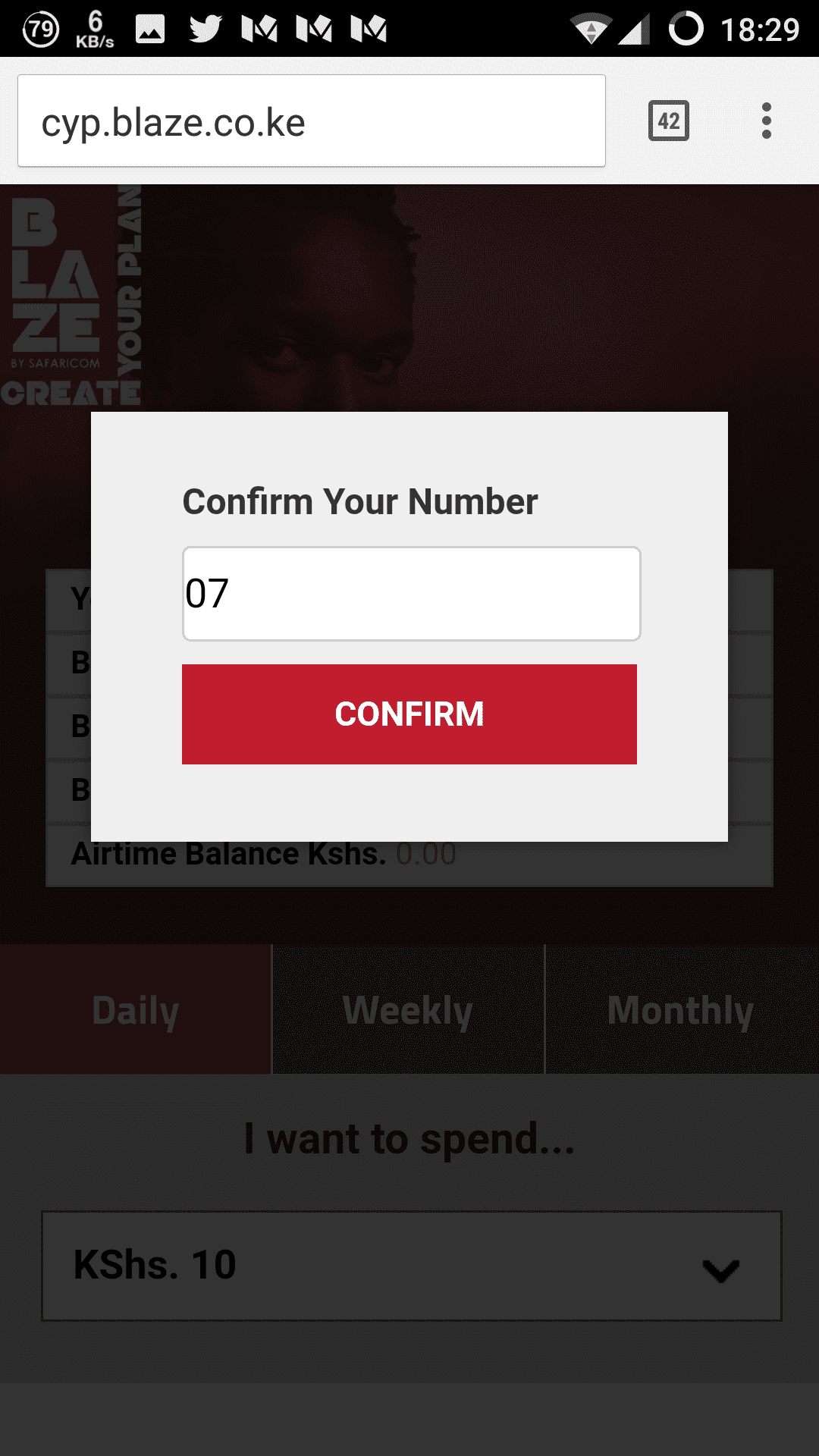The width and height of the screenshot is (819, 1456).
Task: Select the Daily tab
Action: (136, 1009)
